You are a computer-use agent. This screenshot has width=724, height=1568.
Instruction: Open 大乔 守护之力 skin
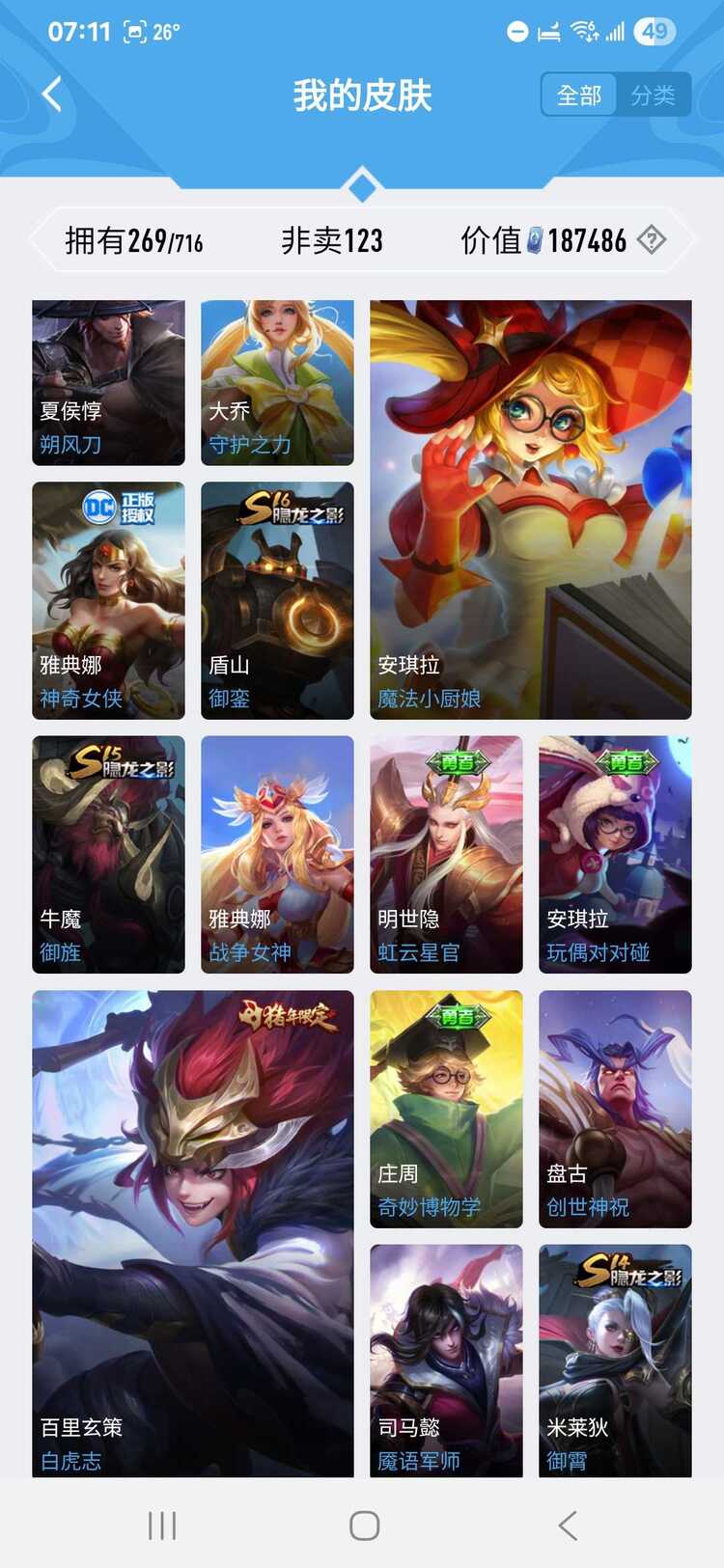point(277,382)
